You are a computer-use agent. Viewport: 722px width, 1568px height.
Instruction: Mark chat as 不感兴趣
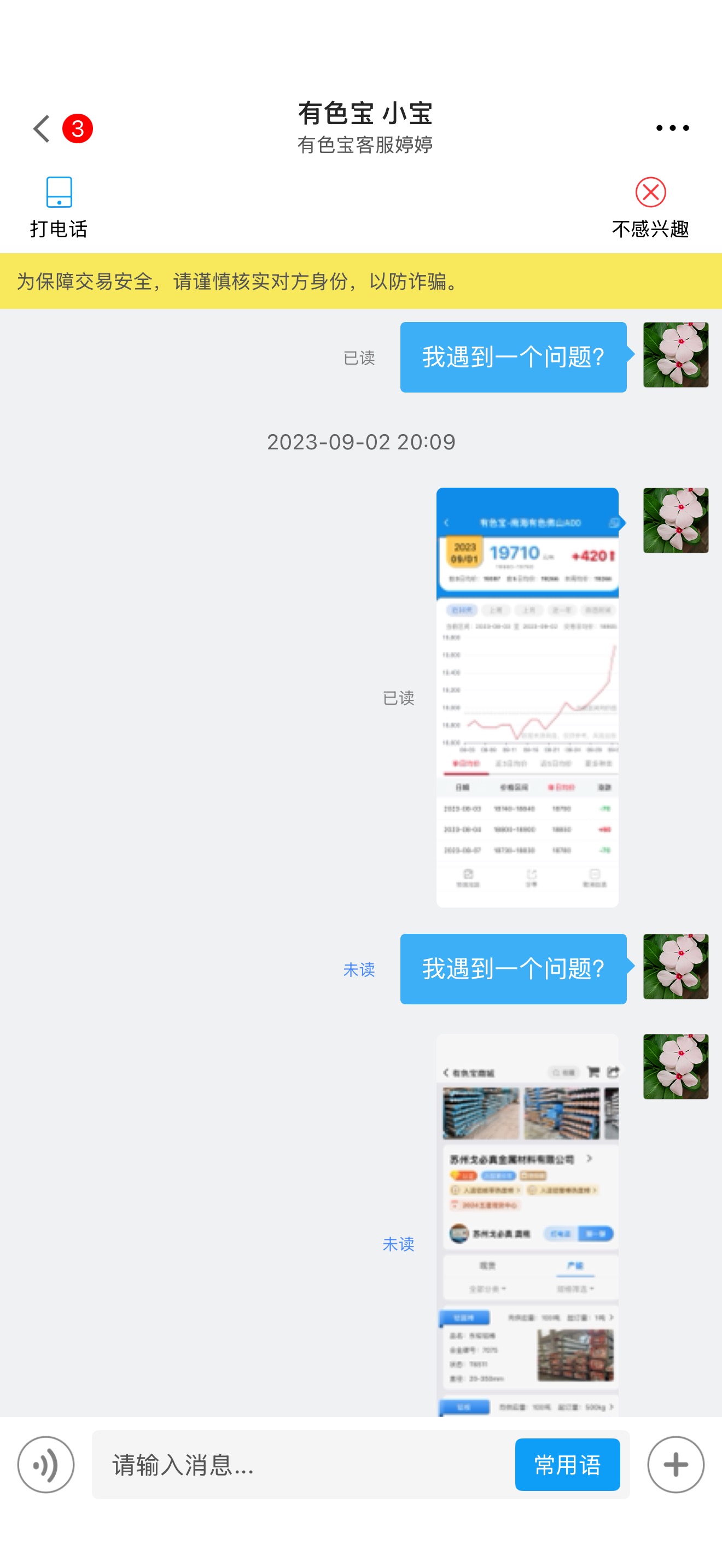point(650,207)
